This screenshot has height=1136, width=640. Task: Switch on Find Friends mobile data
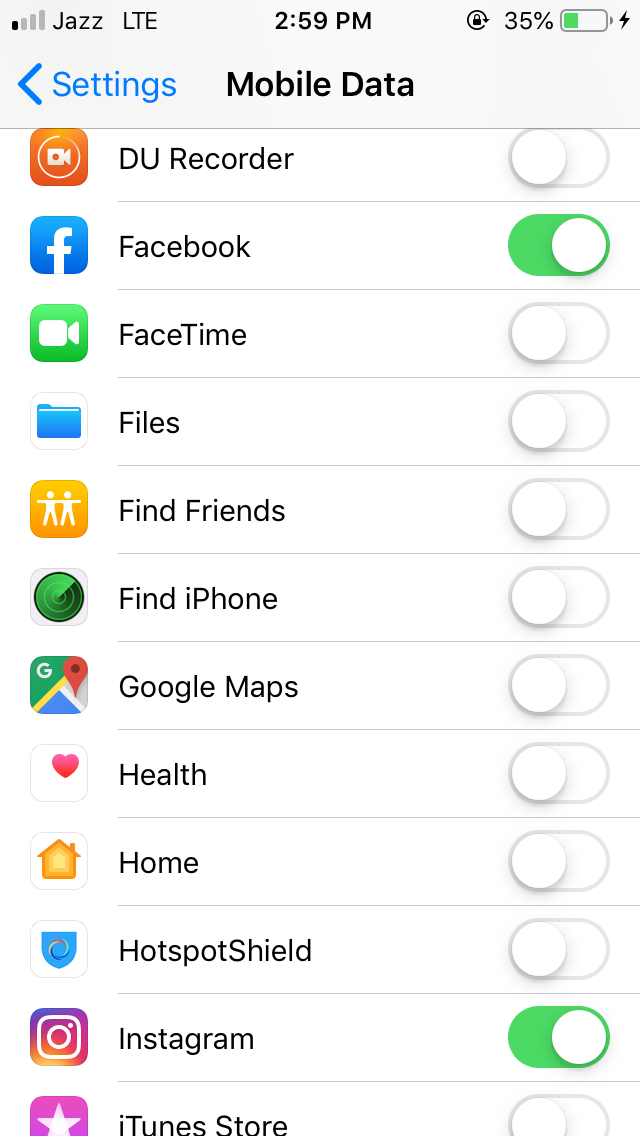pos(558,510)
